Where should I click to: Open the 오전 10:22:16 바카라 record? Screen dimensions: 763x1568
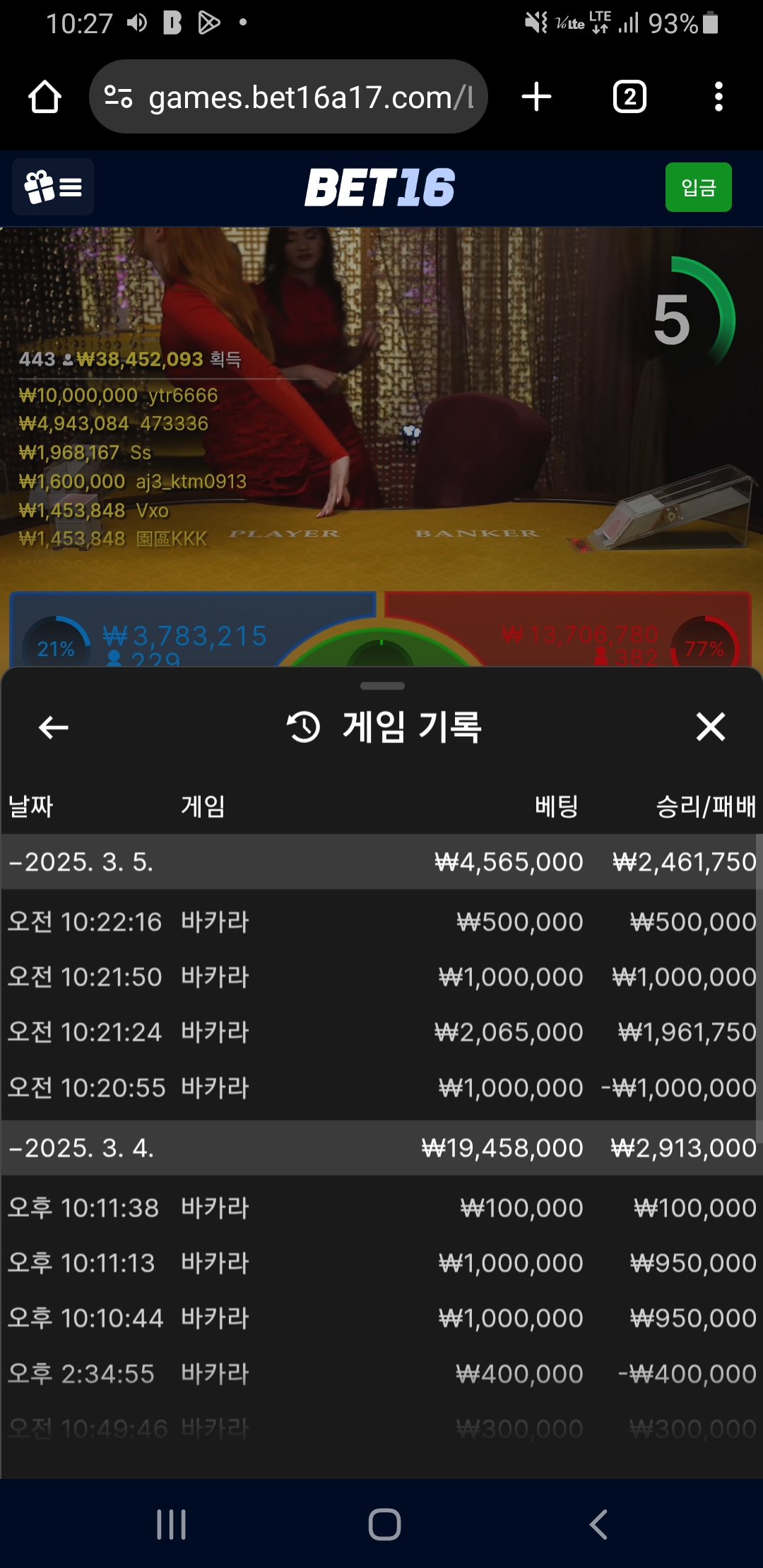(381, 922)
